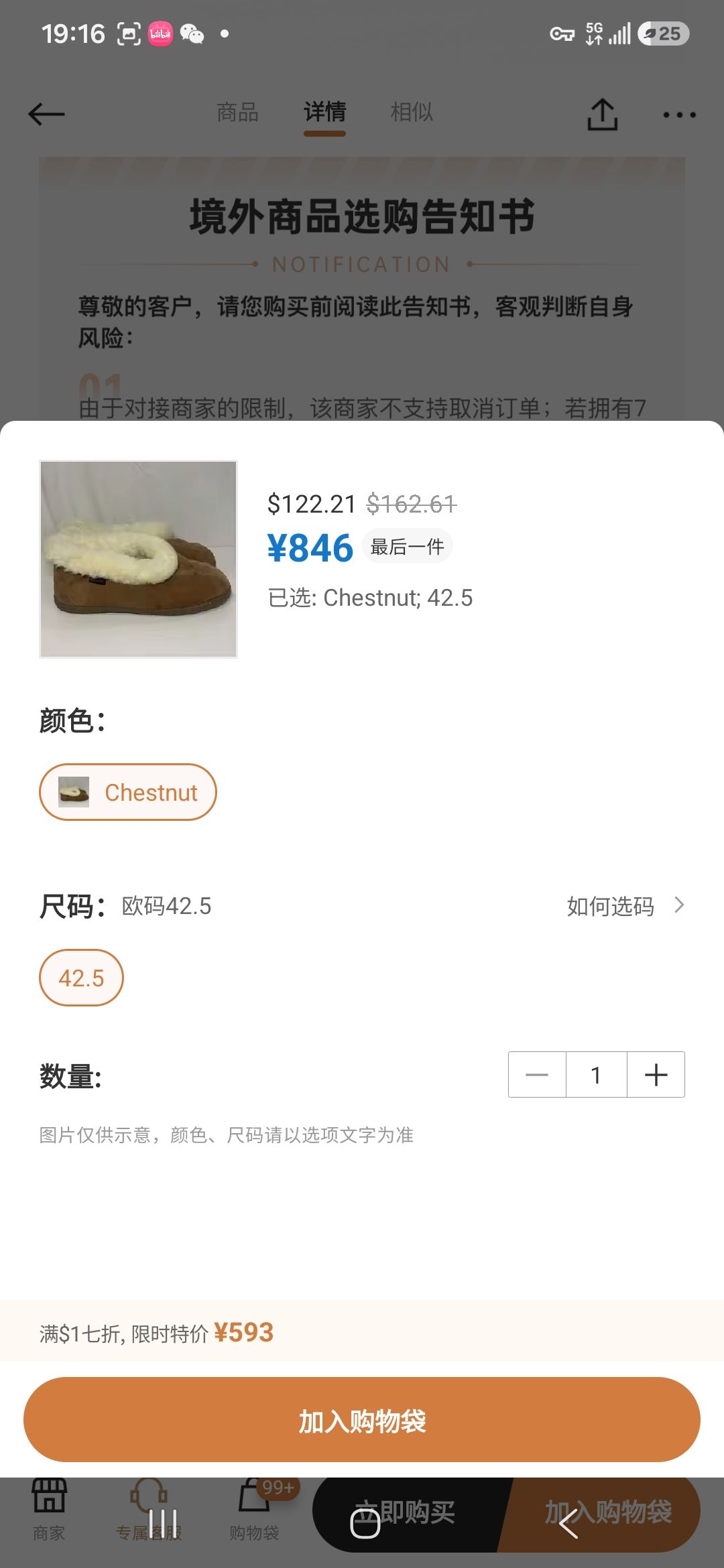The height and width of the screenshot is (1568, 724).
Task: Go back with the system back button
Action: pos(568,1524)
